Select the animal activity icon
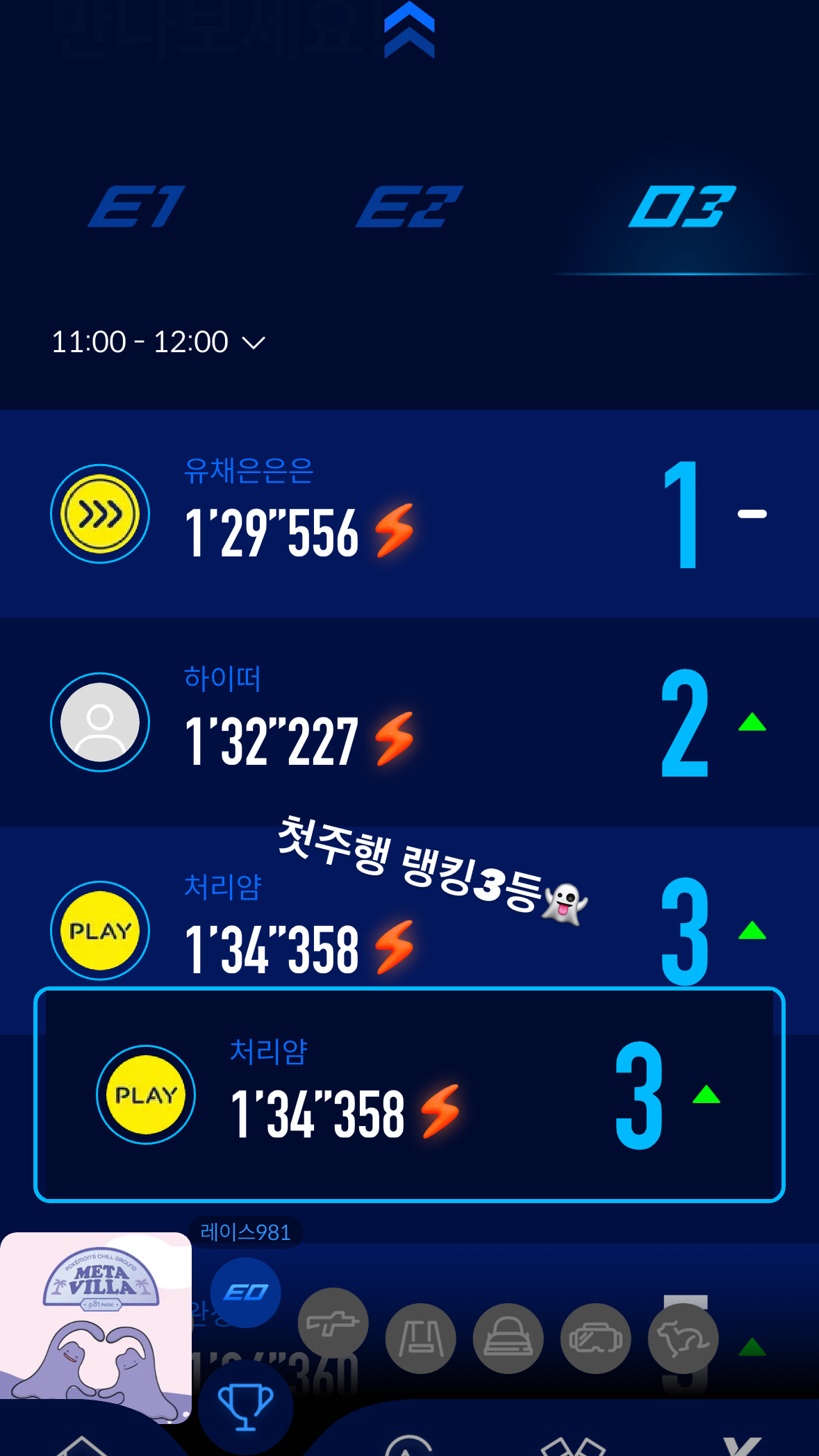Image resolution: width=819 pixels, height=1456 pixels. tap(684, 1338)
